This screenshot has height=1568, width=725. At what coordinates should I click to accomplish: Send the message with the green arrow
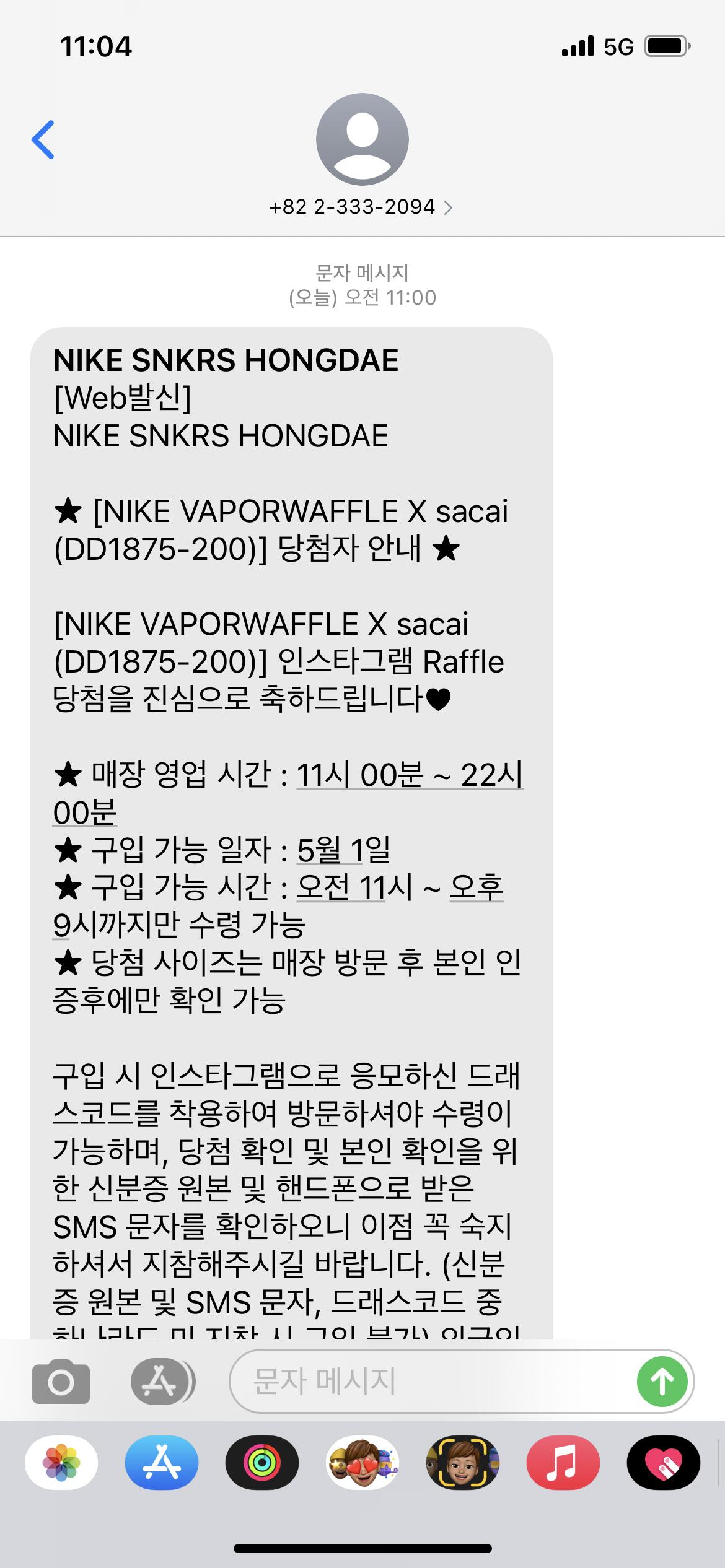(x=662, y=1382)
